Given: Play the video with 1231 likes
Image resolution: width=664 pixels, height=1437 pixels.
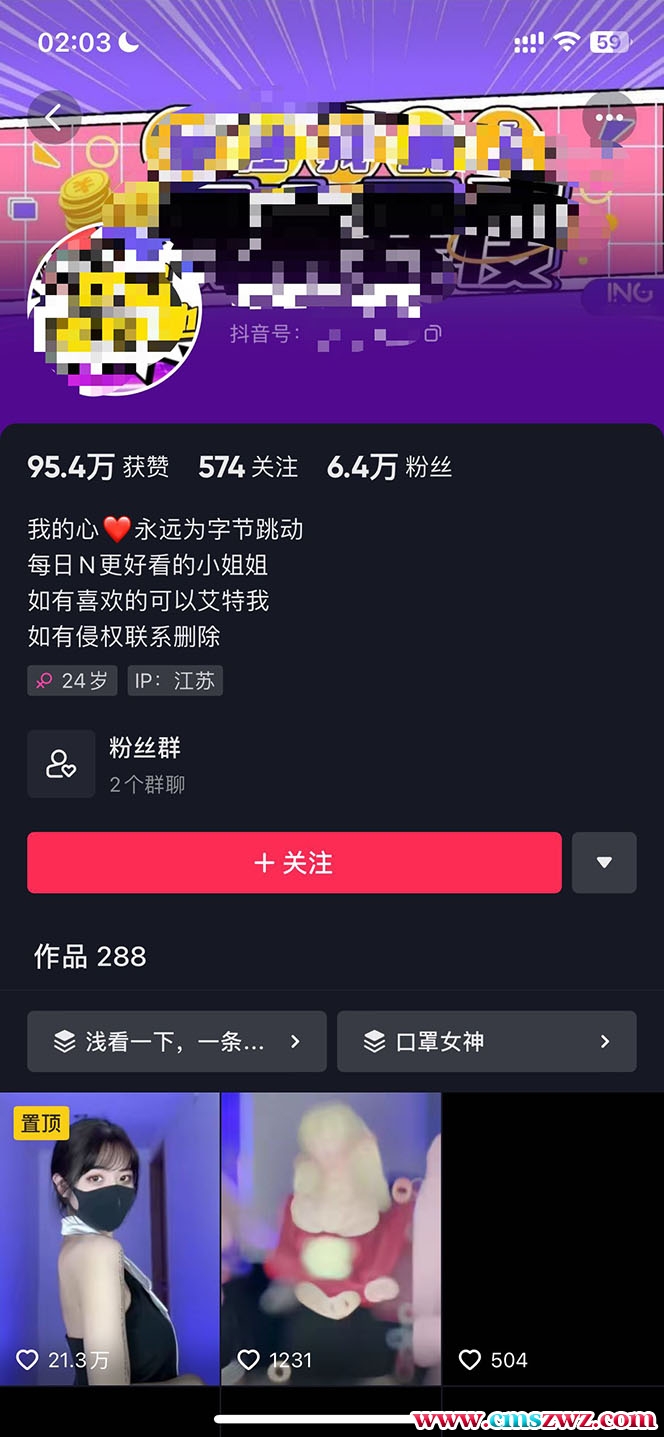Looking at the screenshot, I should pos(331,1238).
